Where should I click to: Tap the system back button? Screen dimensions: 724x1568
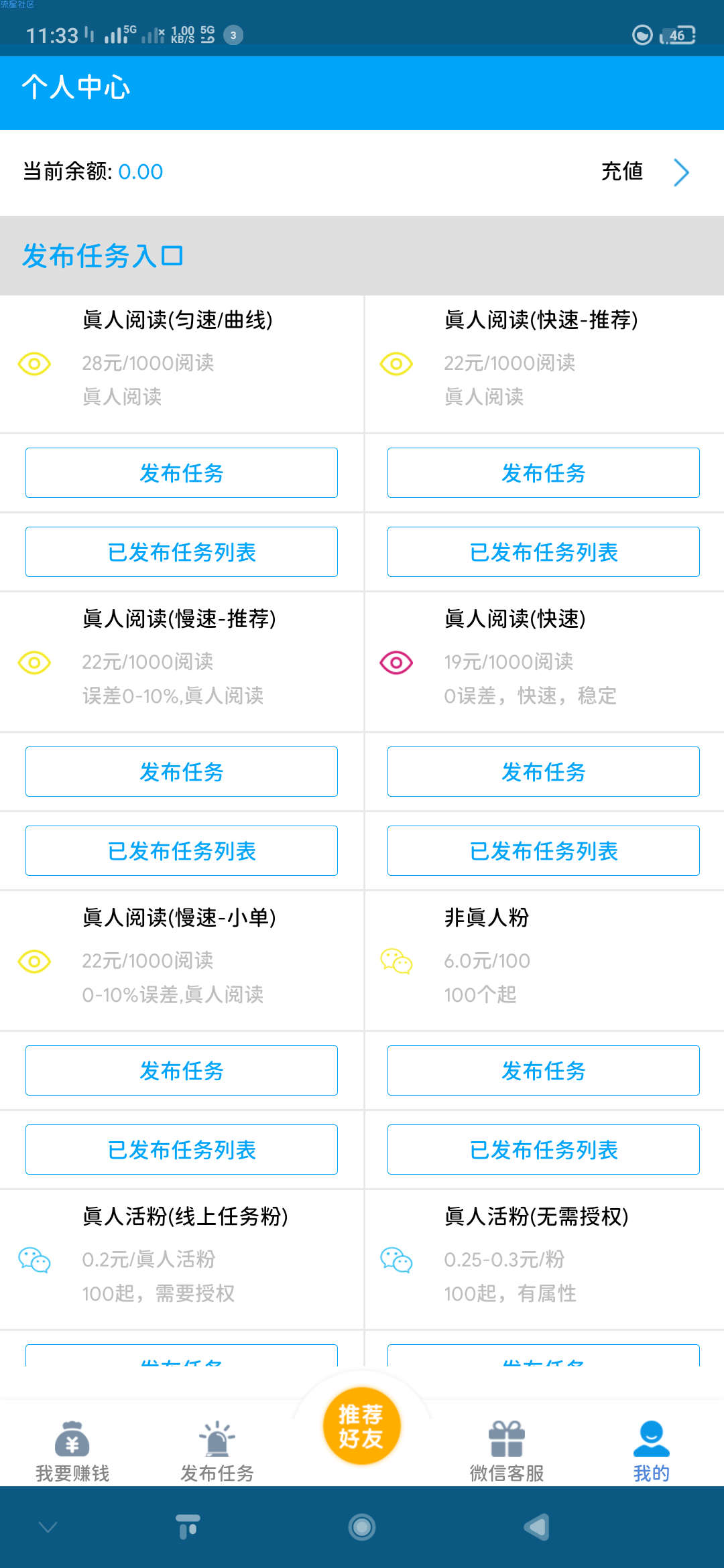(x=536, y=1527)
